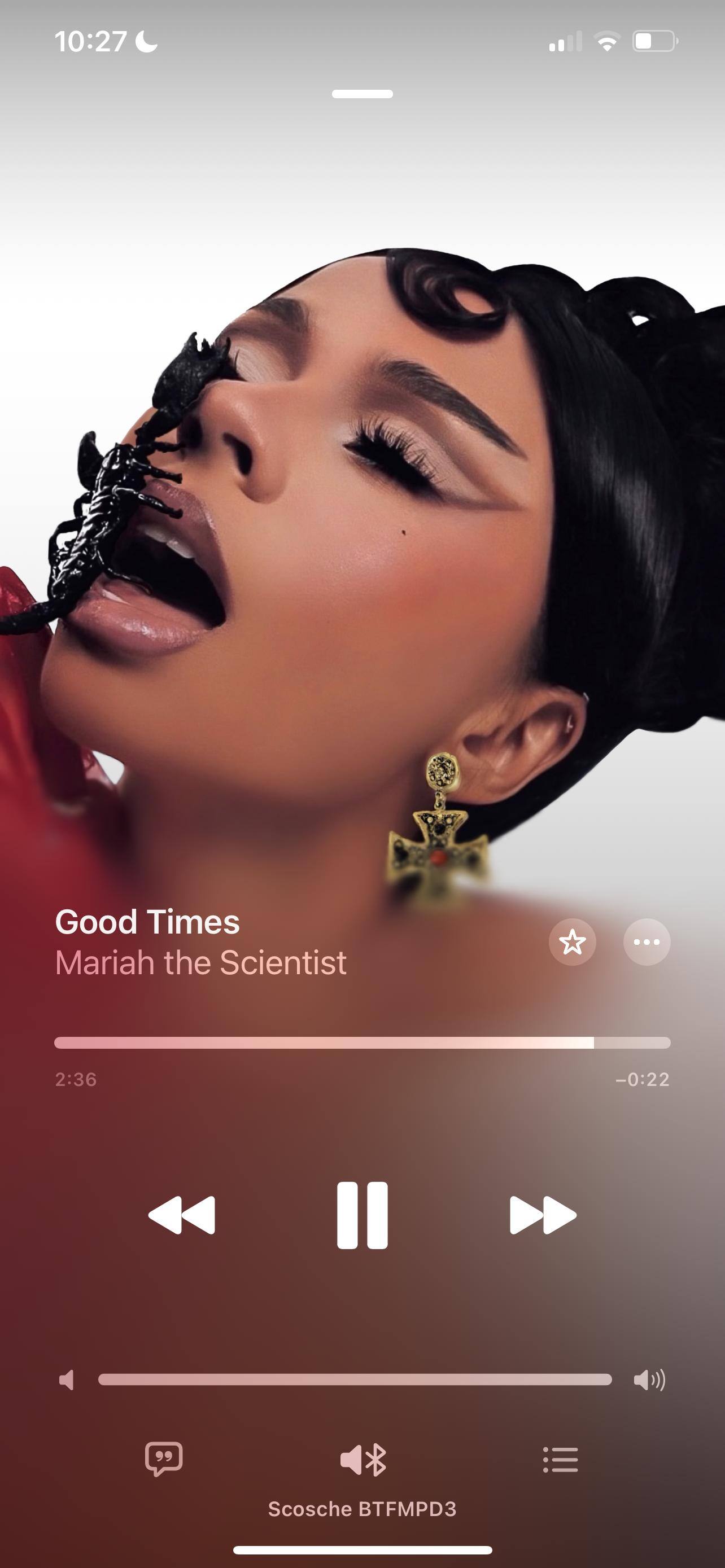This screenshot has height=1568, width=725.
Task: Tap the volume slider to adjust volume
Action: pyautogui.click(x=355, y=1379)
